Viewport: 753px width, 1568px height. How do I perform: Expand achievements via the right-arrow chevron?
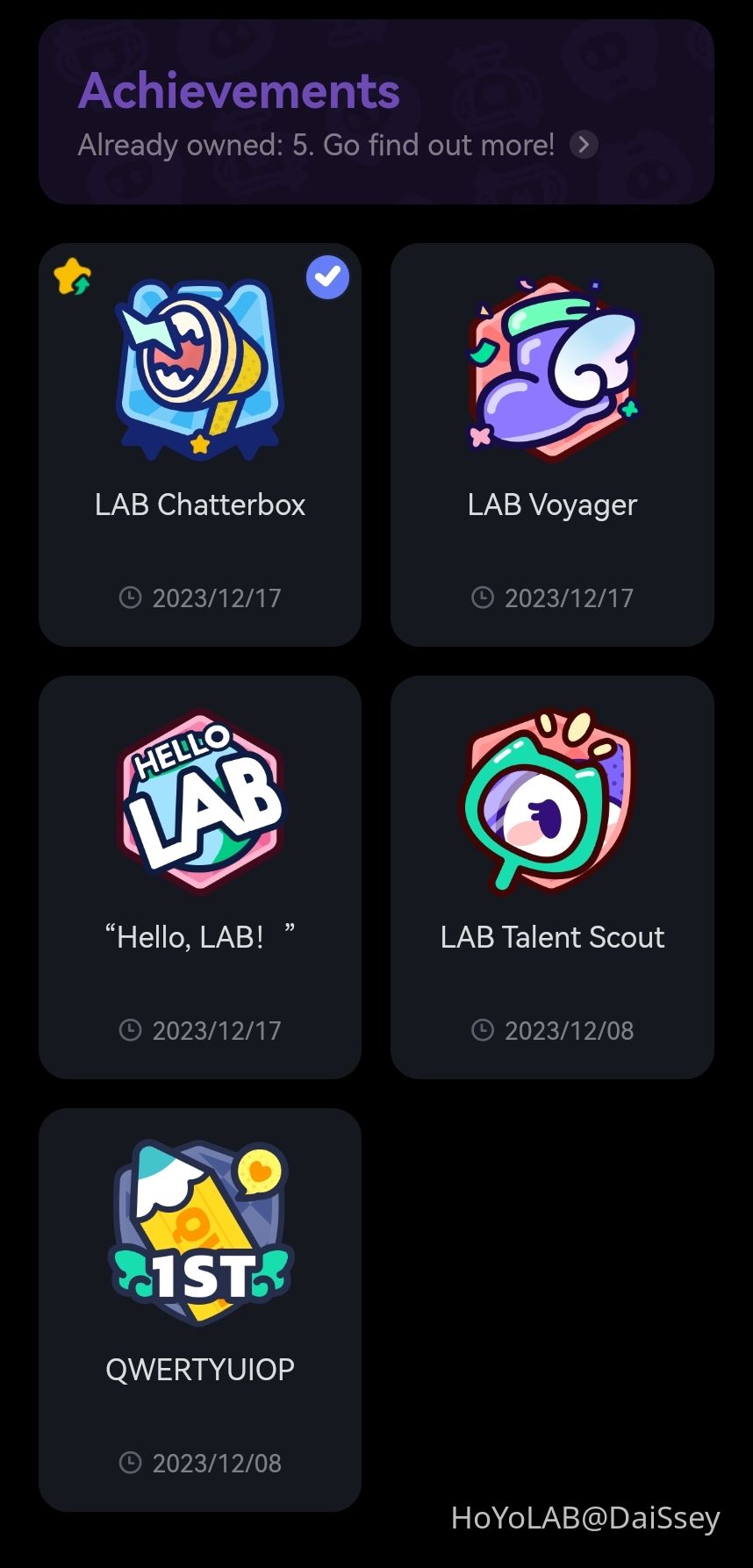pyautogui.click(x=584, y=145)
